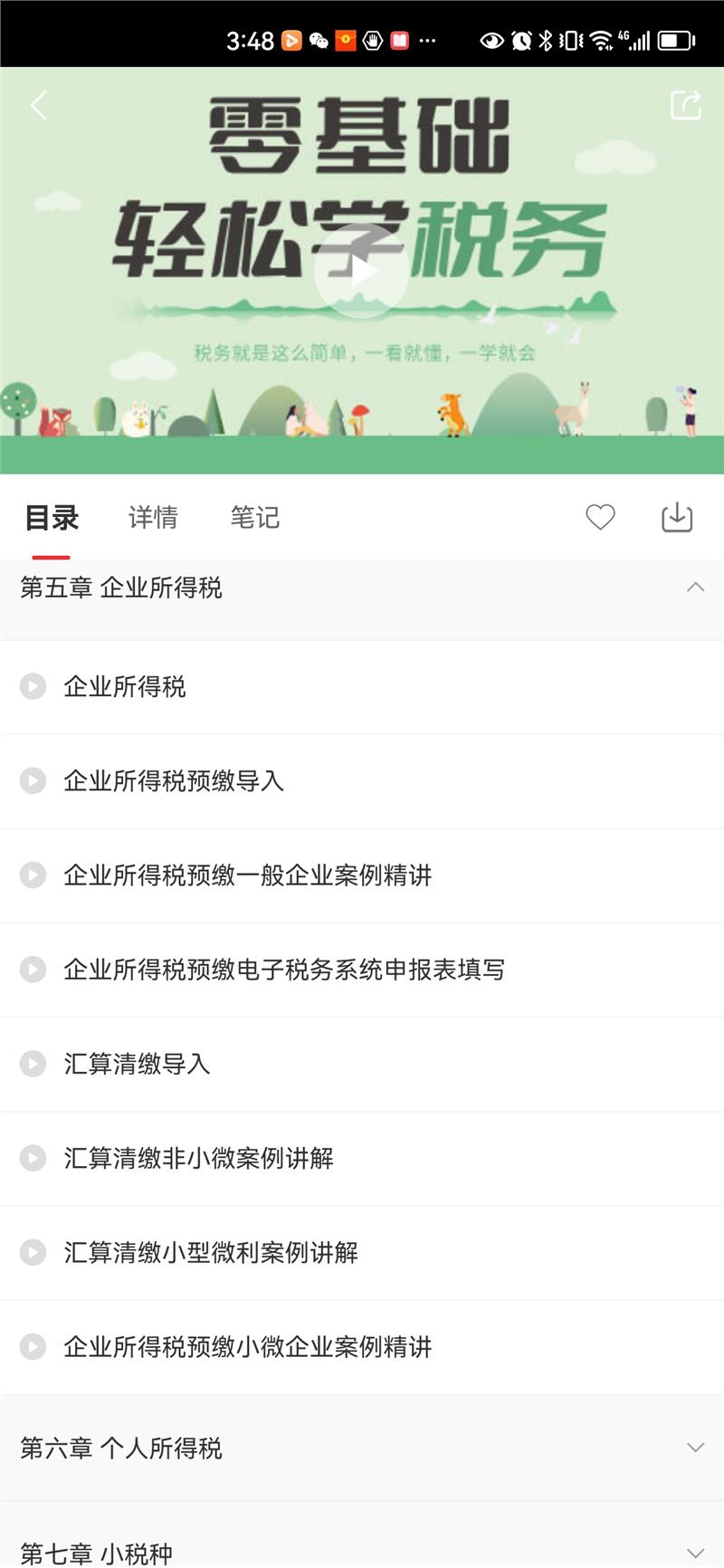
Task: Switch to the 笔记 tab
Action: [254, 518]
